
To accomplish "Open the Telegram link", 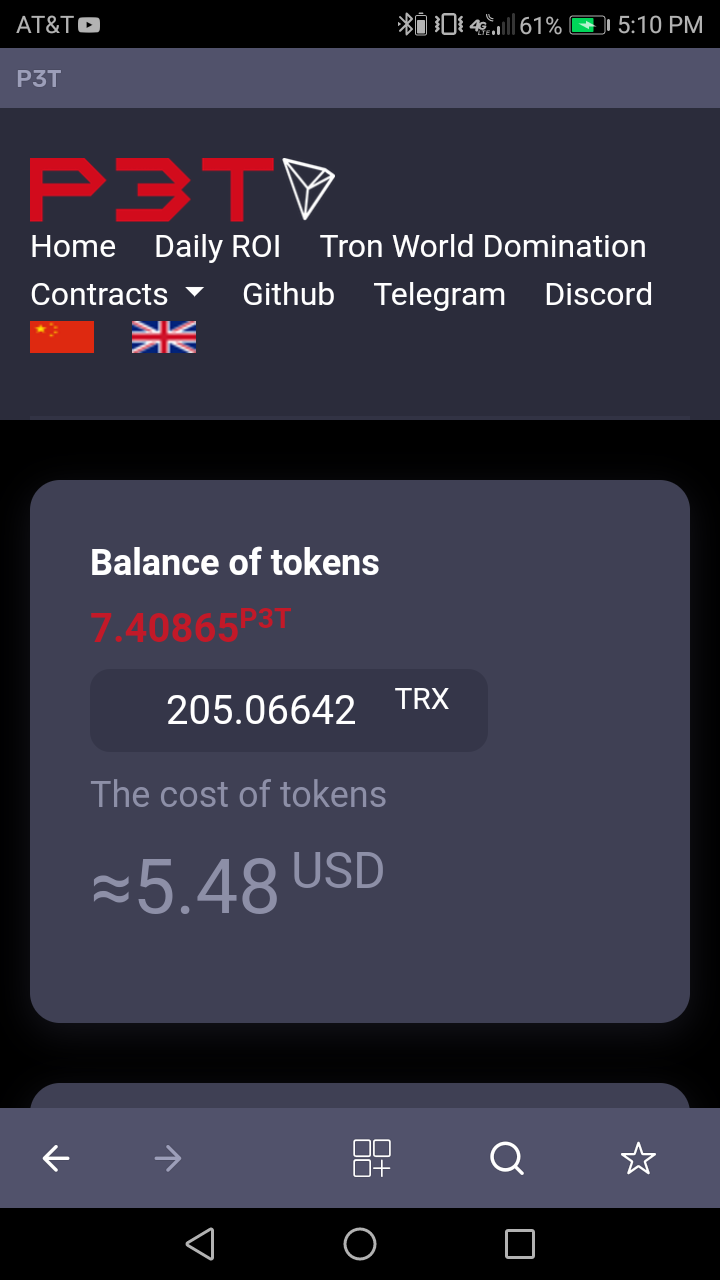I will (439, 294).
